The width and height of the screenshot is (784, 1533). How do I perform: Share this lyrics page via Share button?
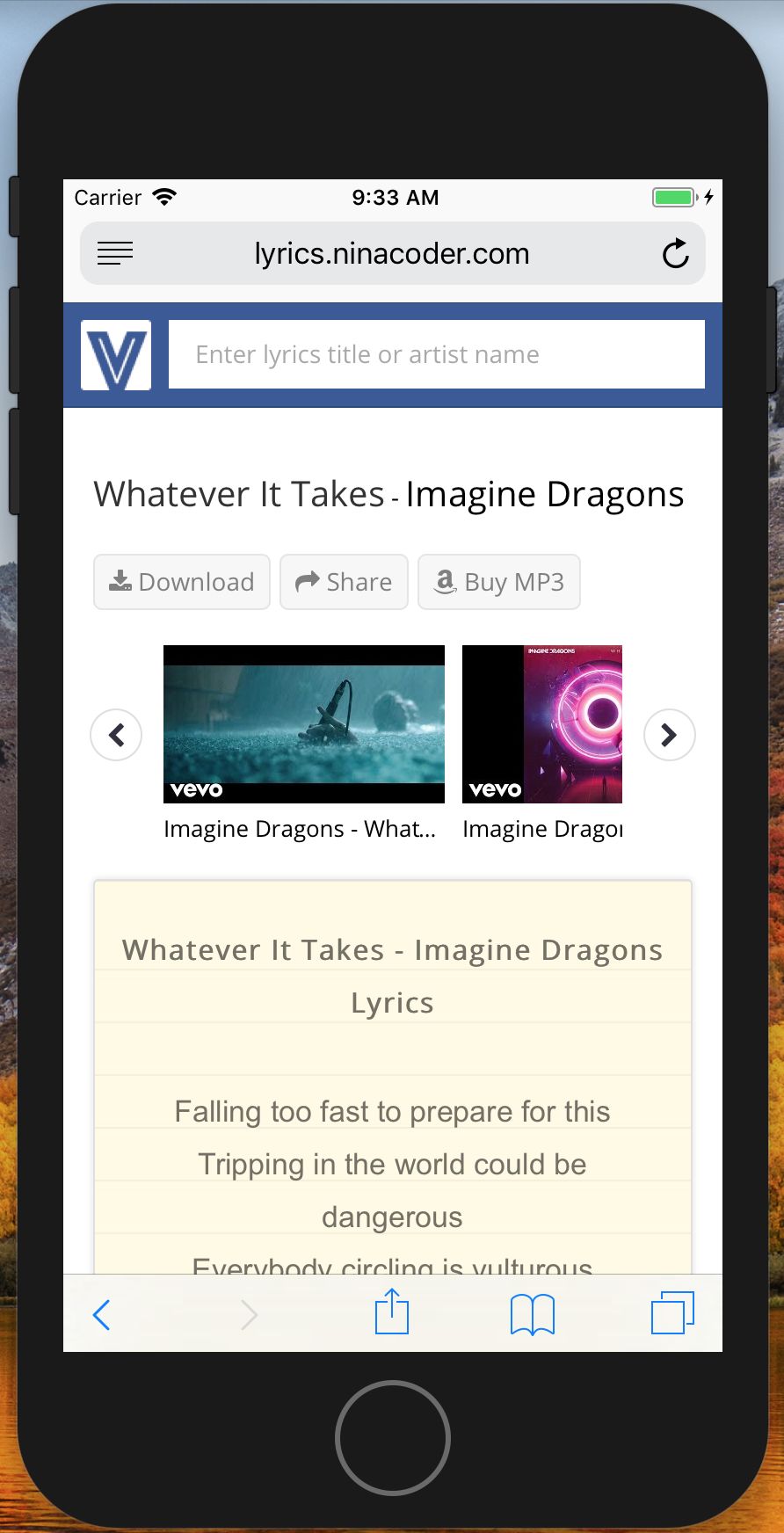click(344, 582)
